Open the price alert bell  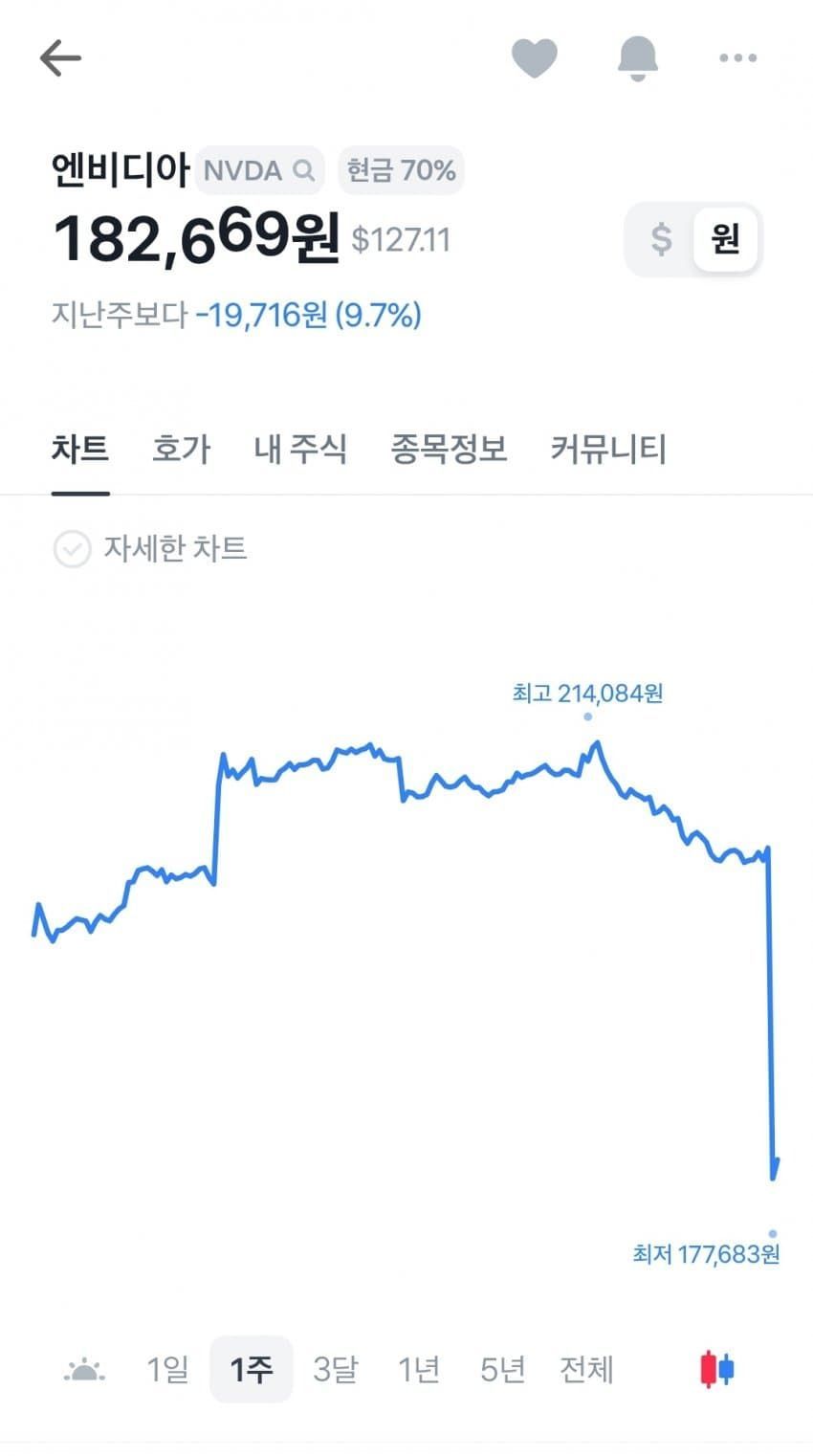pyautogui.click(x=637, y=58)
